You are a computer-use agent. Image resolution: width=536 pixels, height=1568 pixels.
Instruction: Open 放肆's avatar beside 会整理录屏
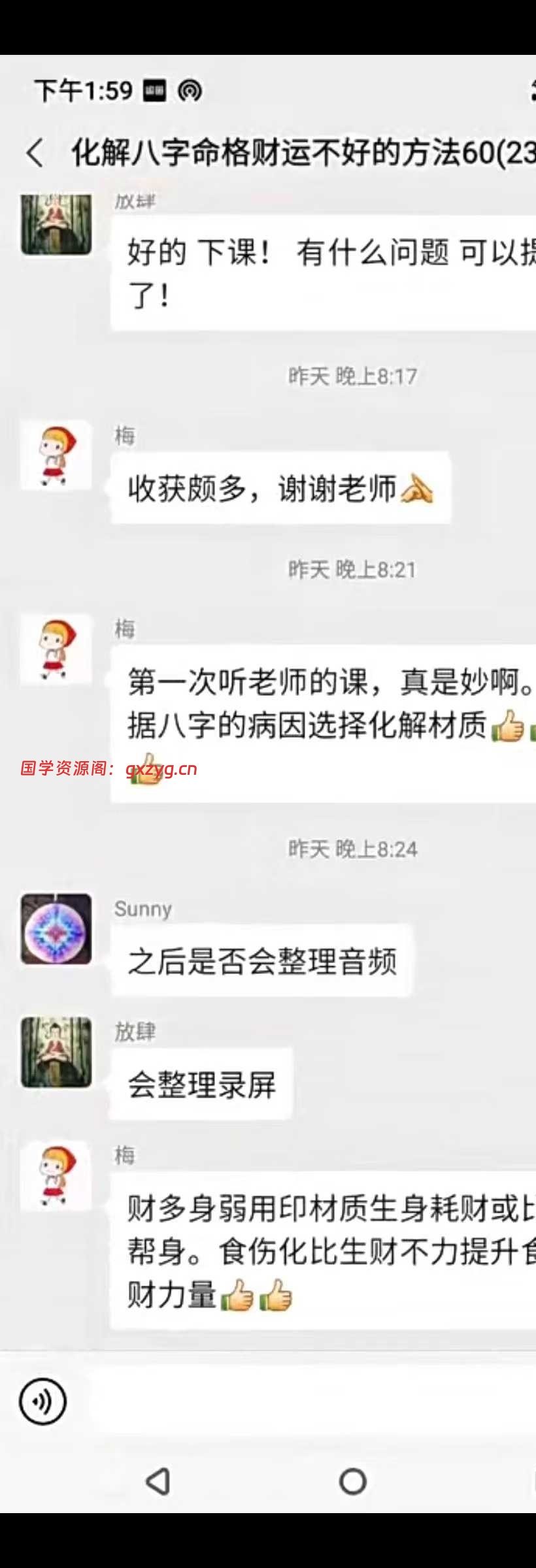[x=56, y=1052]
